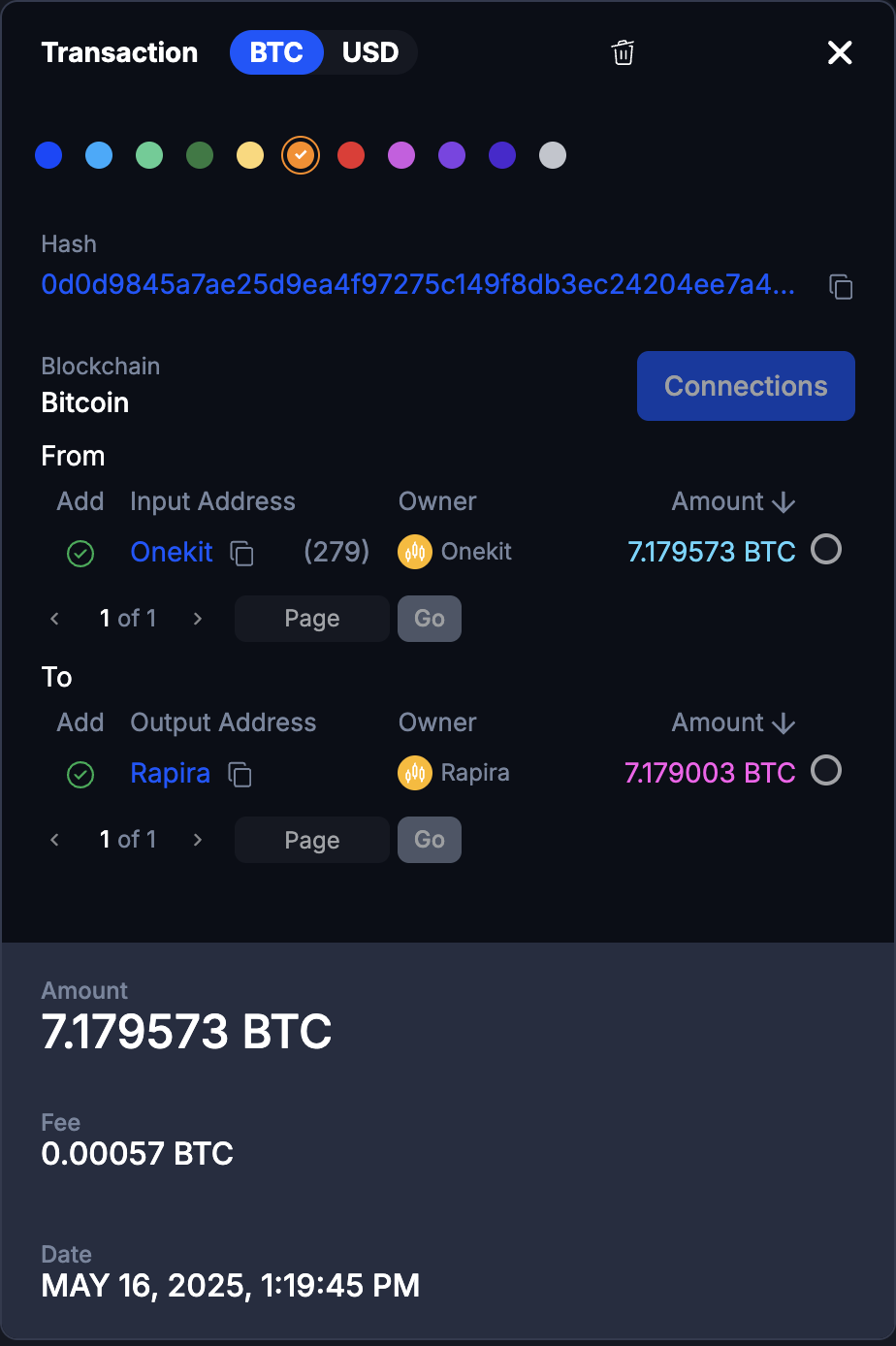The width and height of the screenshot is (896, 1346).
Task: Open the Onekit input address link
Action: click(x=172, y=552)
